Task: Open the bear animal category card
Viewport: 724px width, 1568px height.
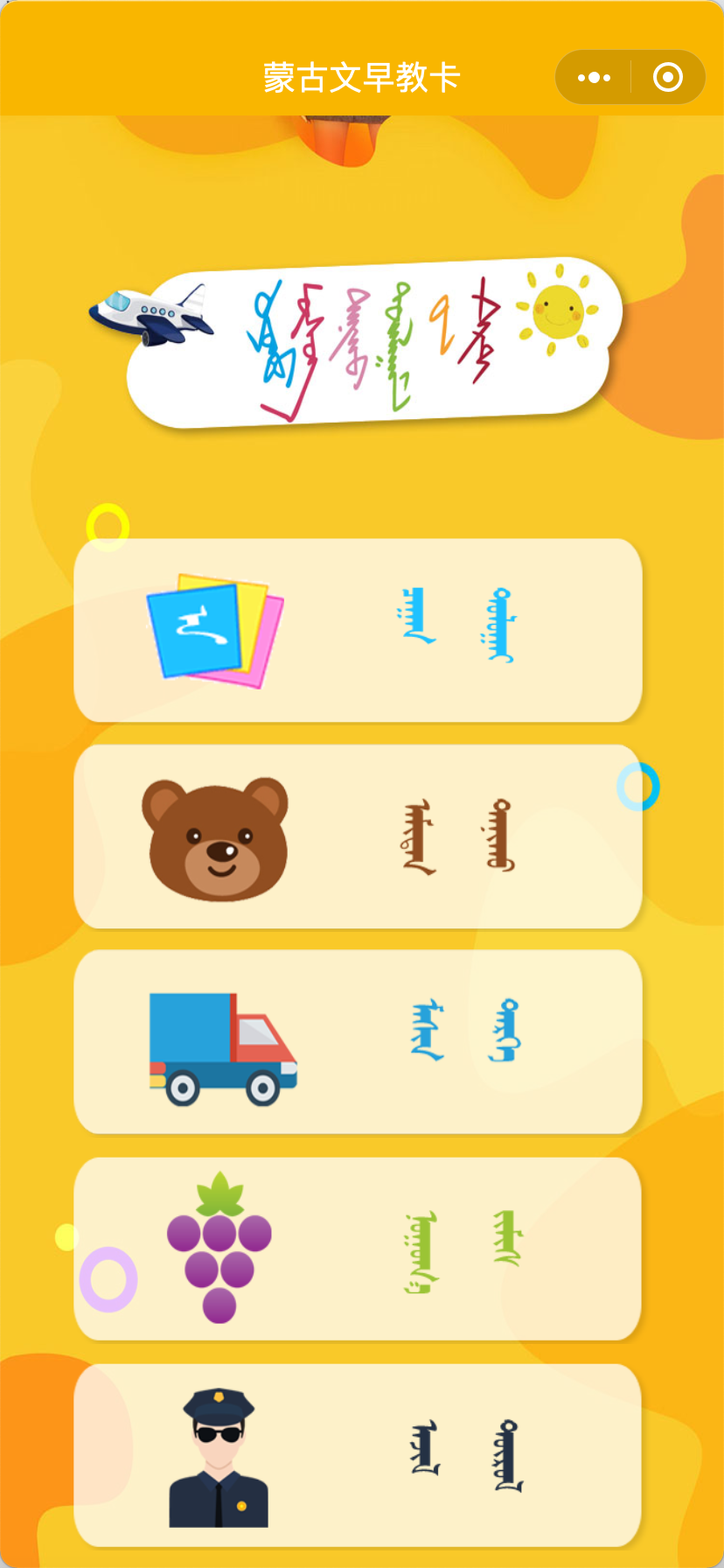Action: [x=358, y=836]
